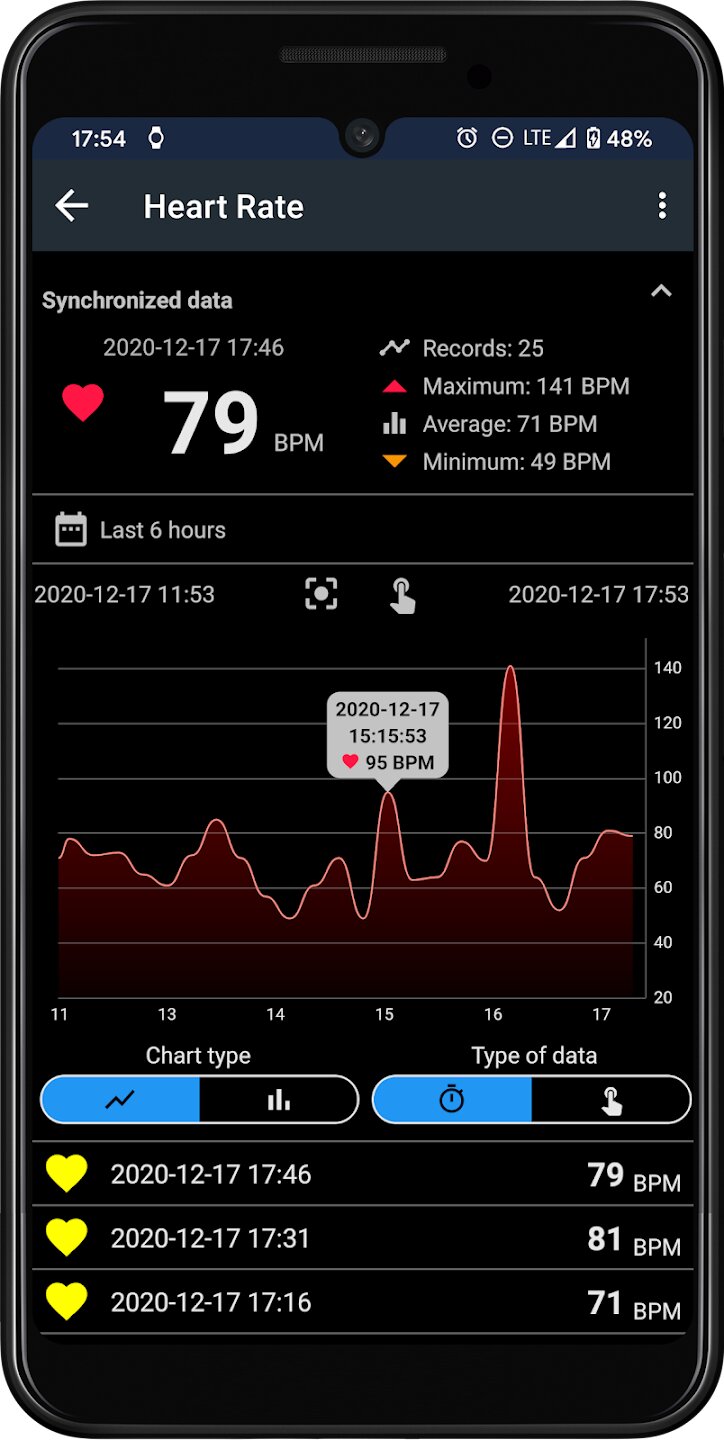The image size is (724, 1440).
Task: Select the line chart type
Action: (x=120, y=1100)
